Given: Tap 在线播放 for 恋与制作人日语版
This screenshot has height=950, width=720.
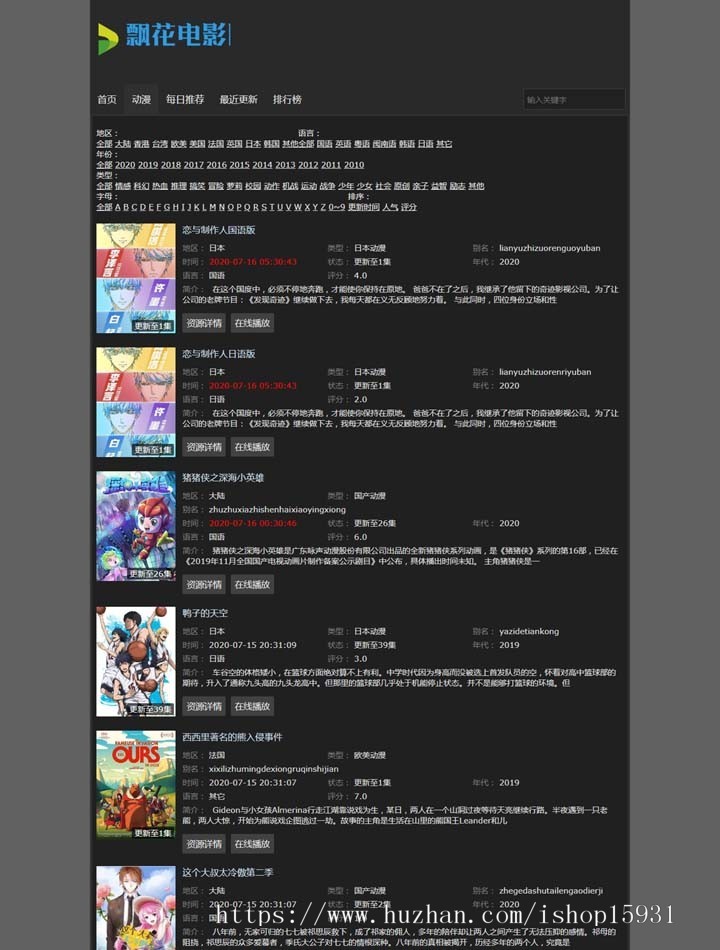Looking at the screenshot, I should [252, 447].
